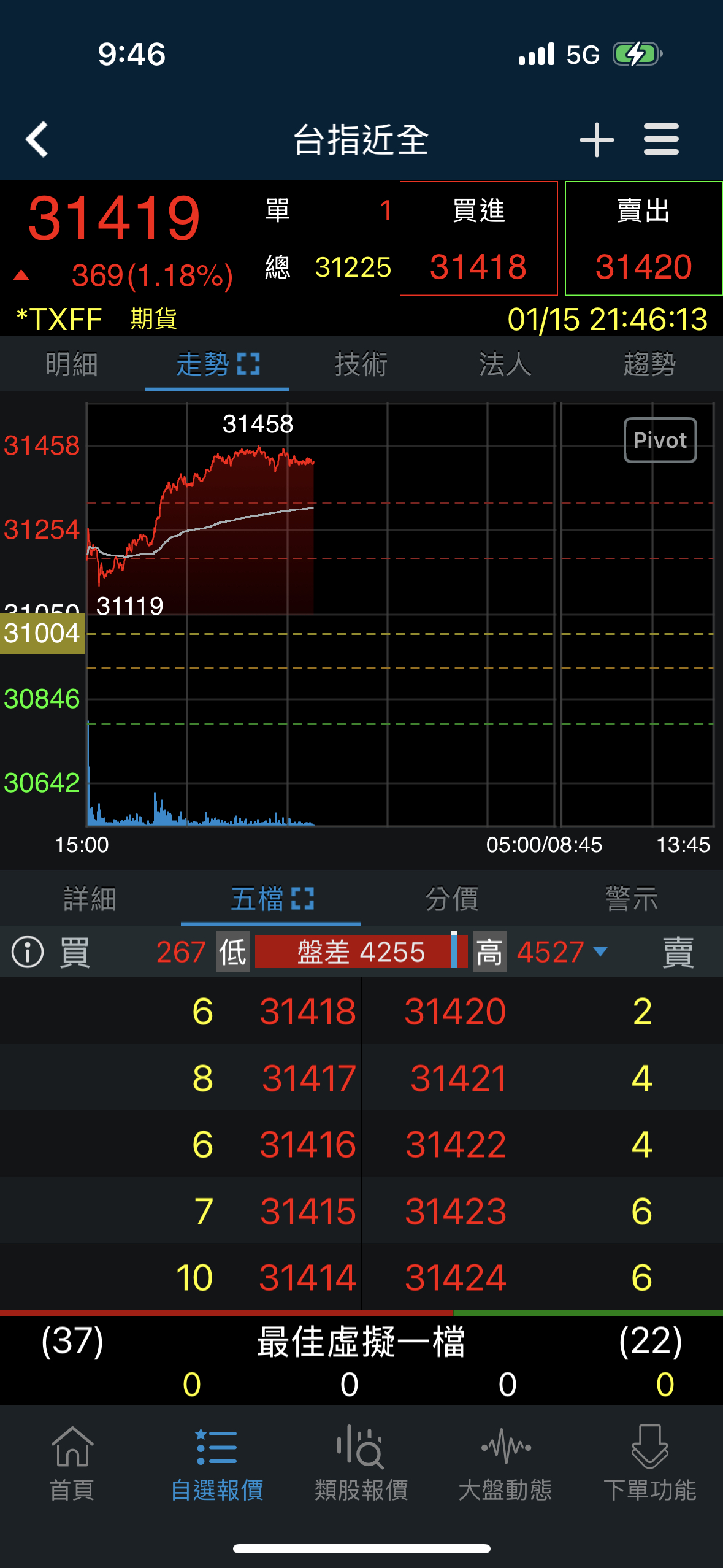This screenshot has width=723, height=1568.
Task: Toggle the Pivot button on the chart
Action: pyautogui.click(x=660, y=440)
